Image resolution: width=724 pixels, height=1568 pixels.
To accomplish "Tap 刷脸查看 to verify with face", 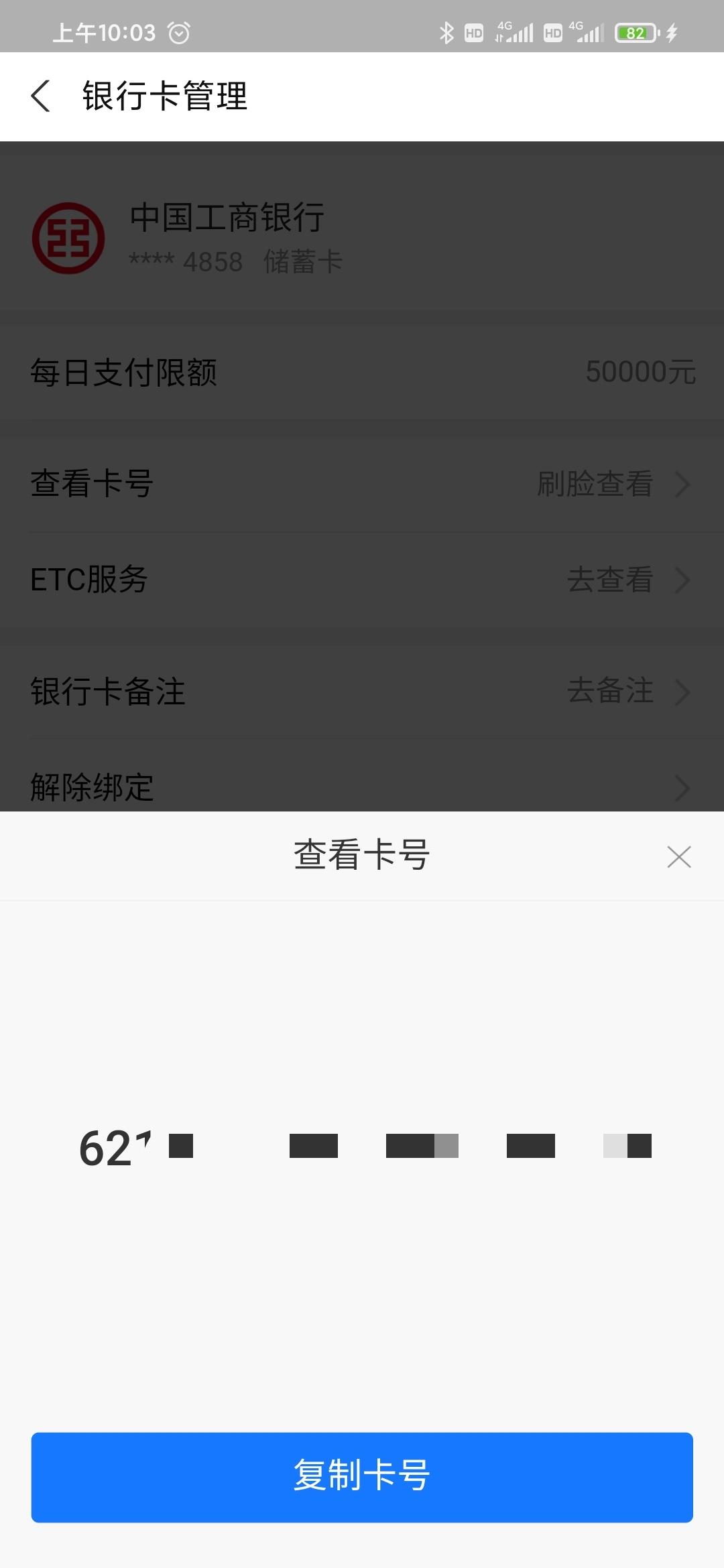I will point(593,484).
